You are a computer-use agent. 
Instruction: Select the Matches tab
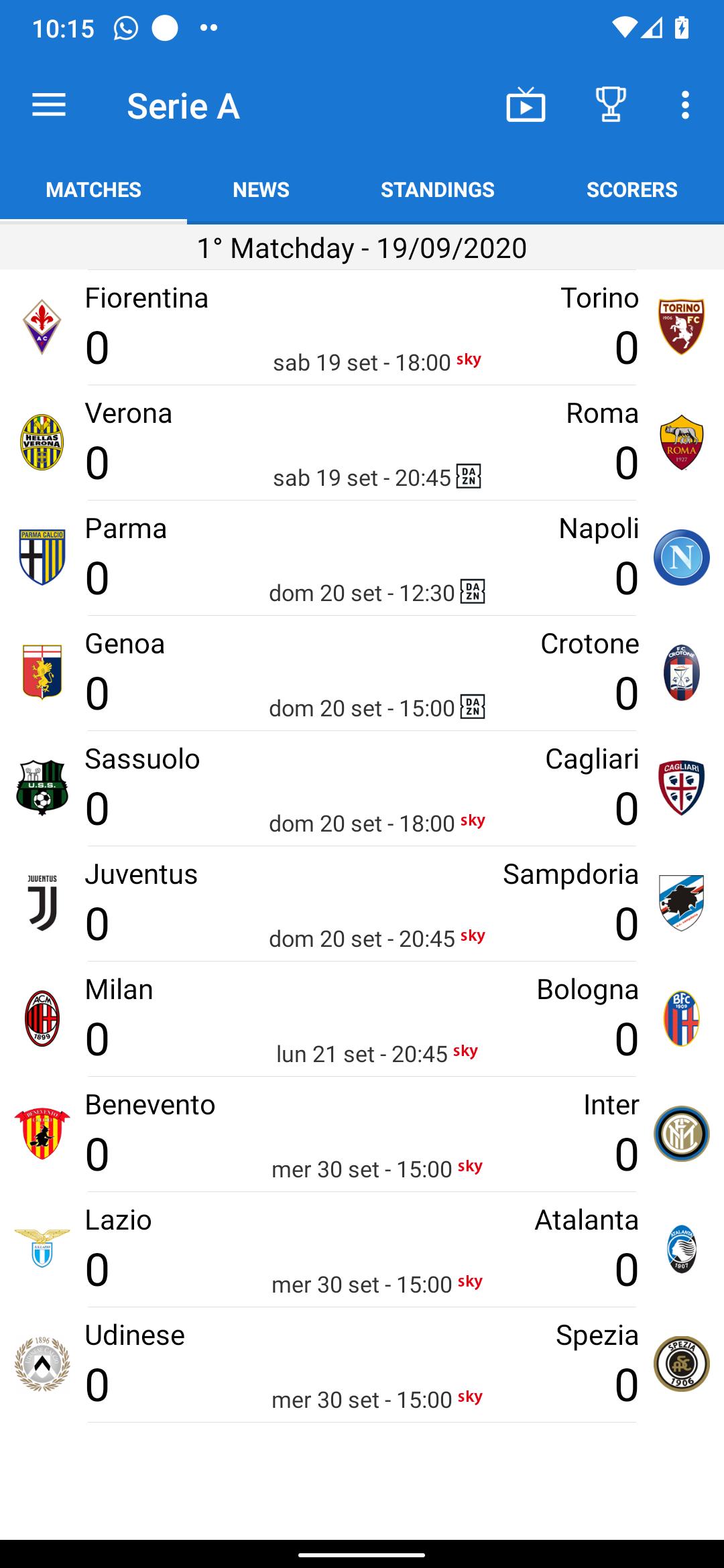(93, 190)
